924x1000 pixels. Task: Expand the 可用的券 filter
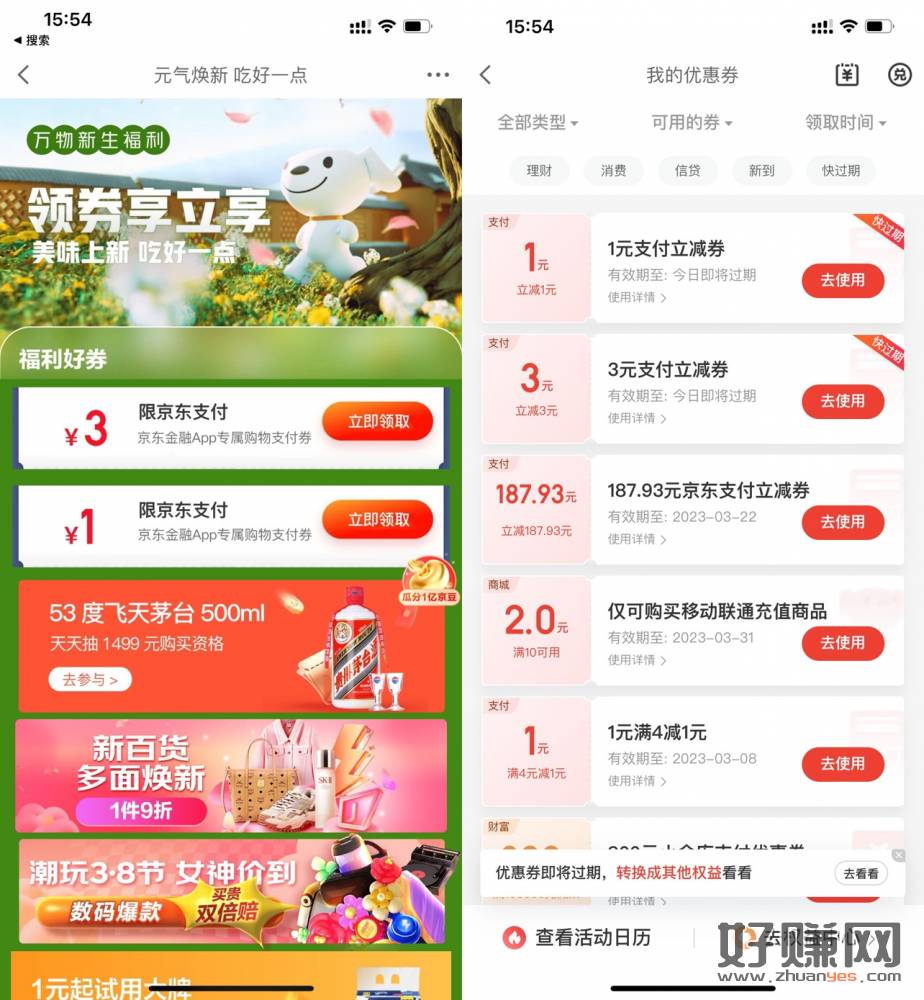pos(692,122)
